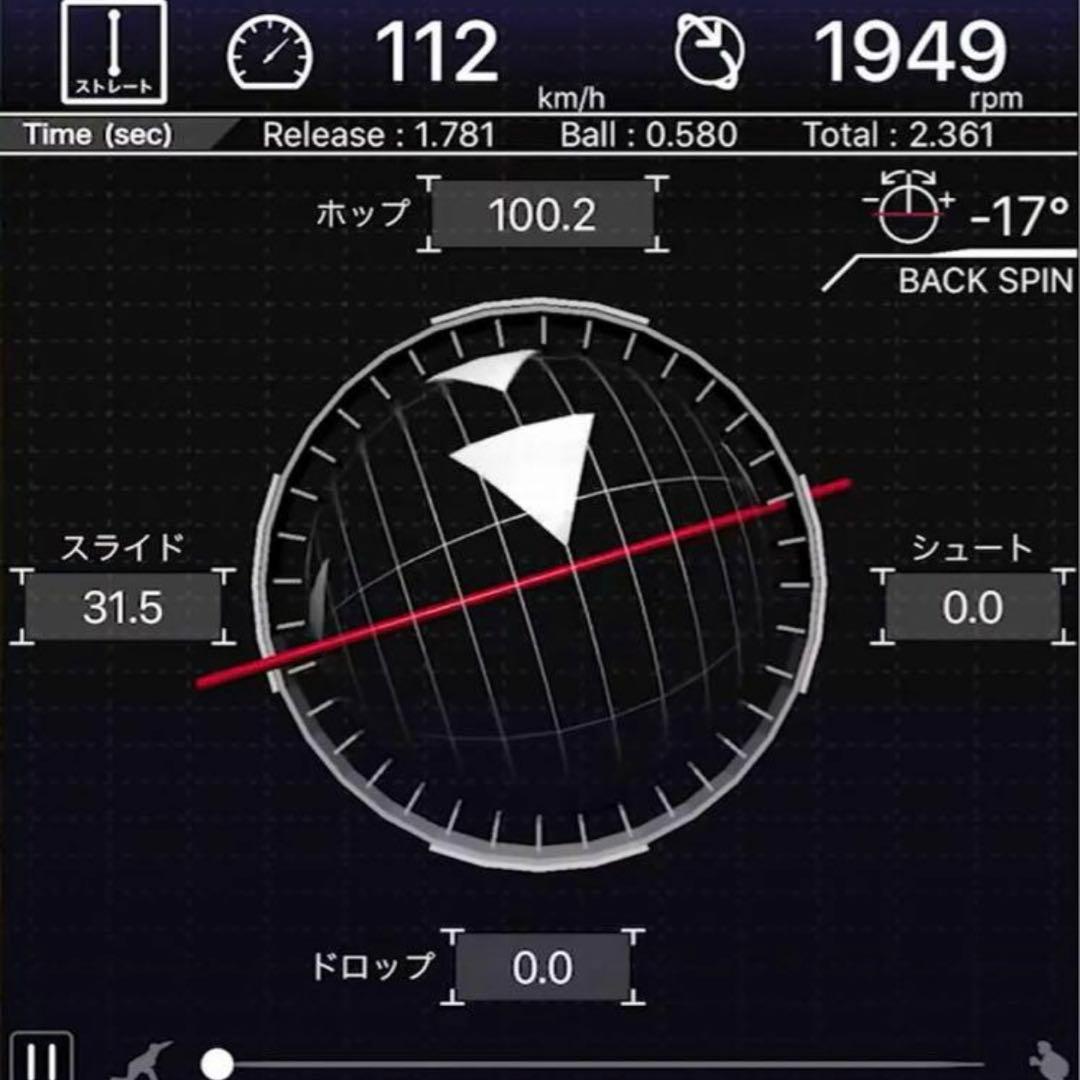Image resolution: width=1080 pixels, height=1080 pixels.
Task: Tap the playback timeline slider
Action: point(600,1064)
